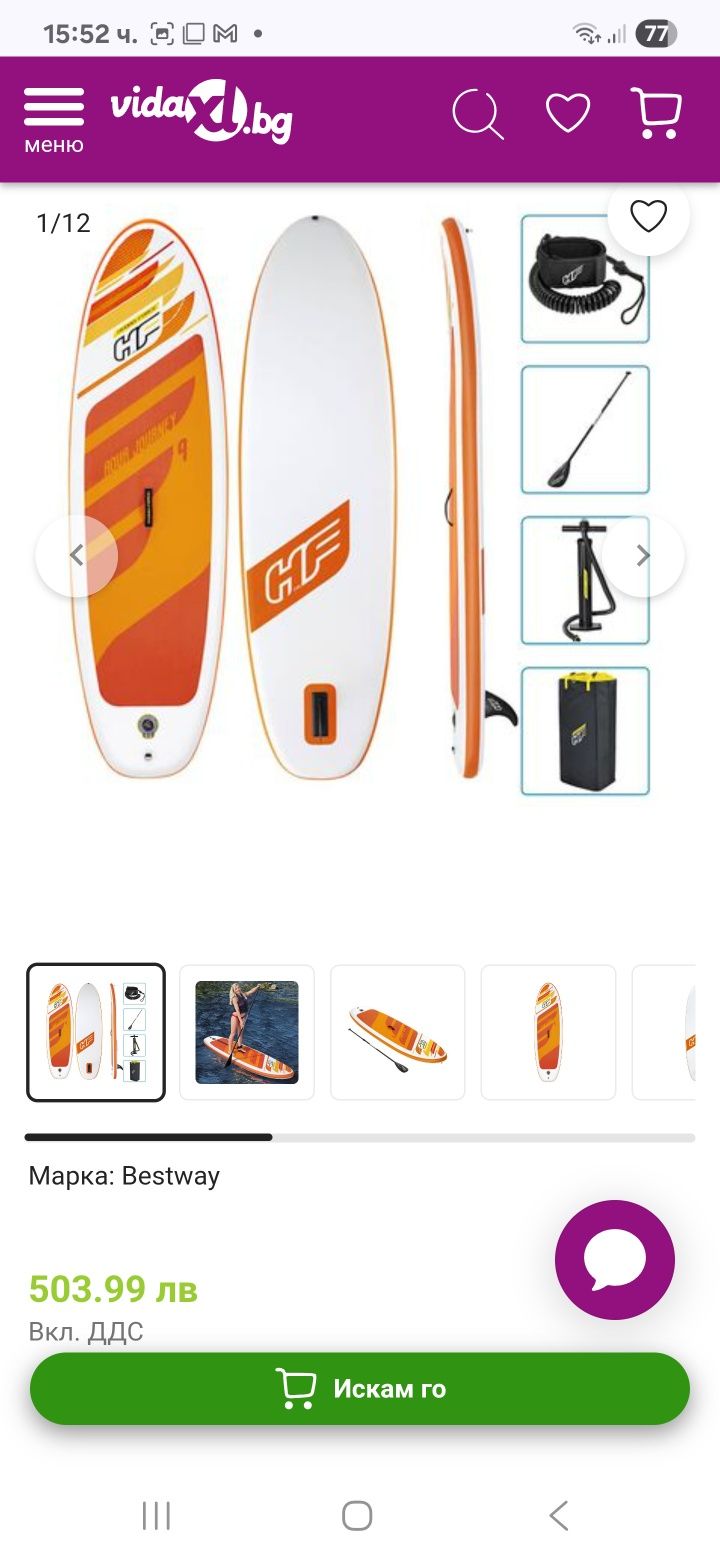Select thumbnail of woman paddling on water
The width and height of the screenshot is (720, 1560).
(246, 1032)
